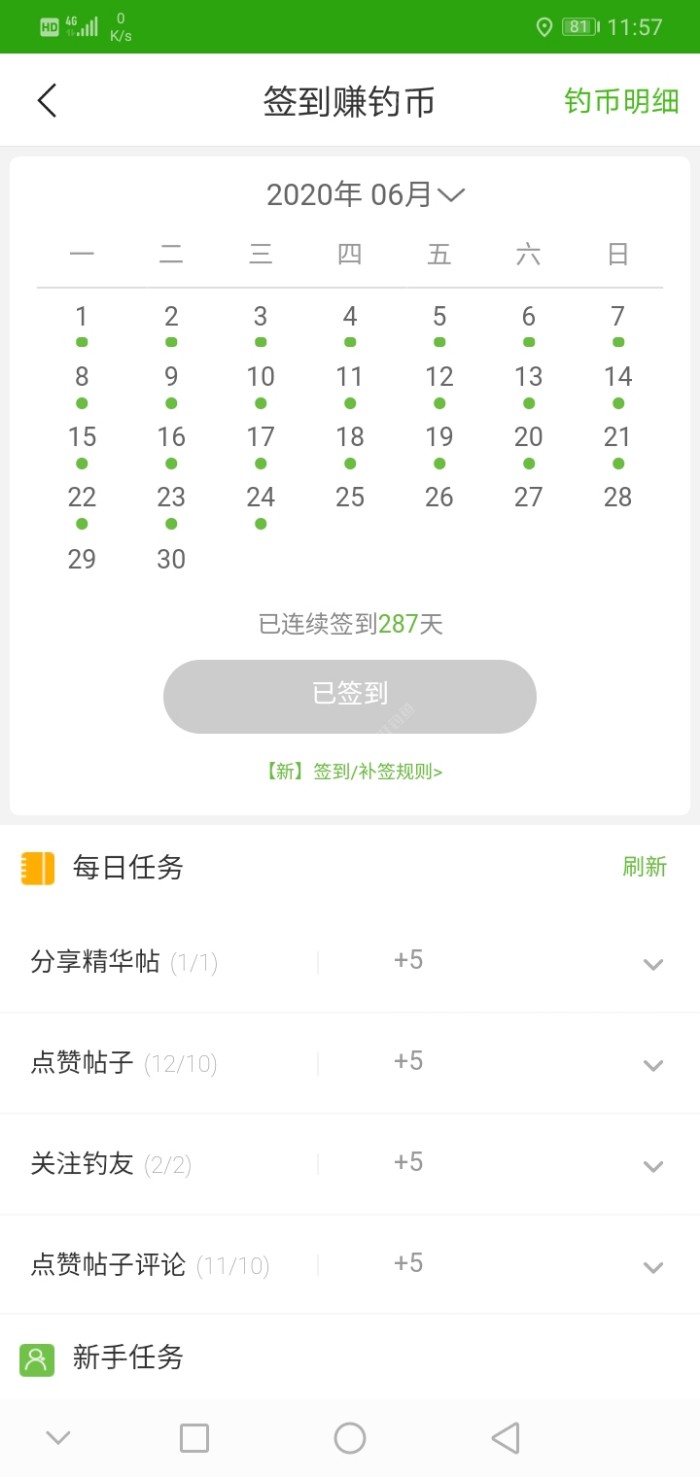Open 钓币明细 coin details

621,101
